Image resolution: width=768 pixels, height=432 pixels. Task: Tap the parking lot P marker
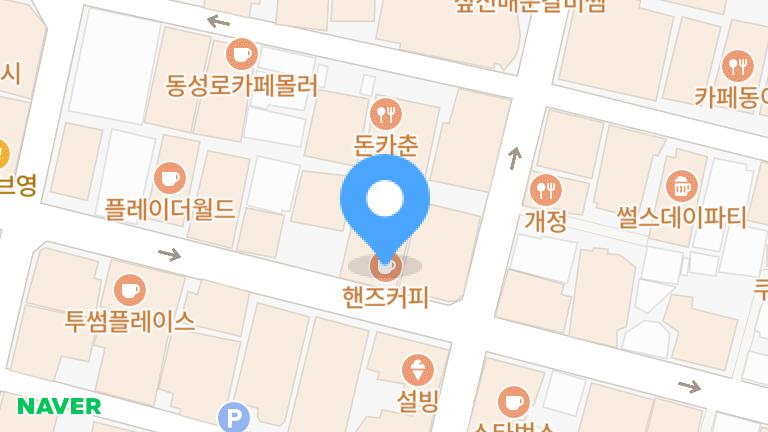[233, 418]
